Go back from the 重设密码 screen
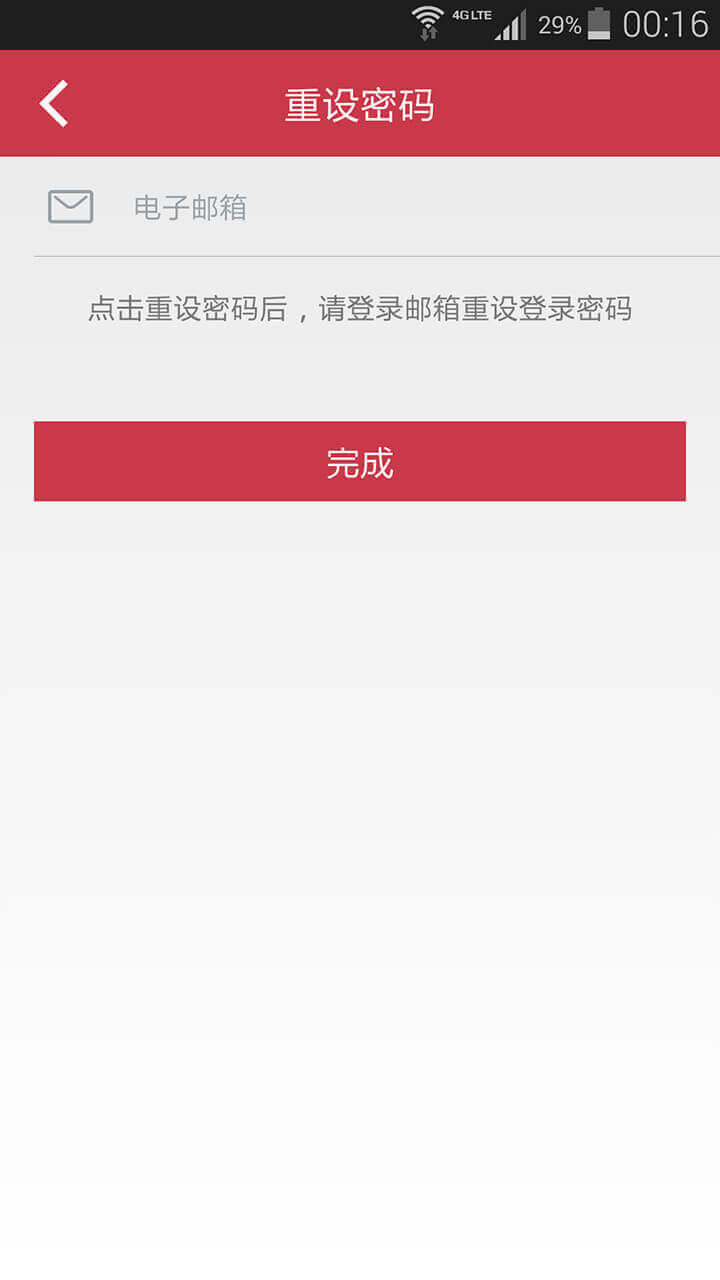 coord(54,104)
